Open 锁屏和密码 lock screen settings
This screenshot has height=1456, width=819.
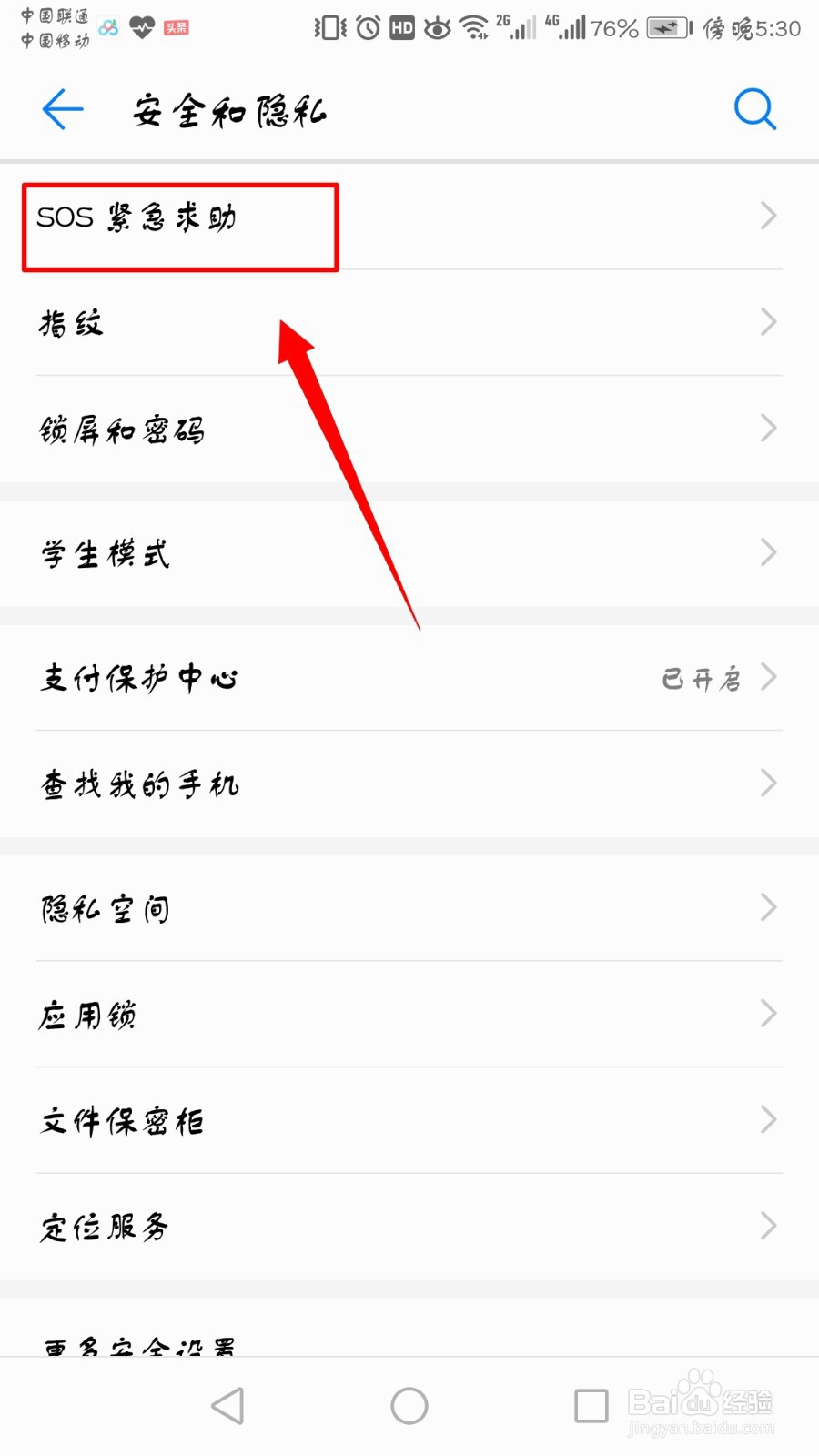click(x=409, y=429)
